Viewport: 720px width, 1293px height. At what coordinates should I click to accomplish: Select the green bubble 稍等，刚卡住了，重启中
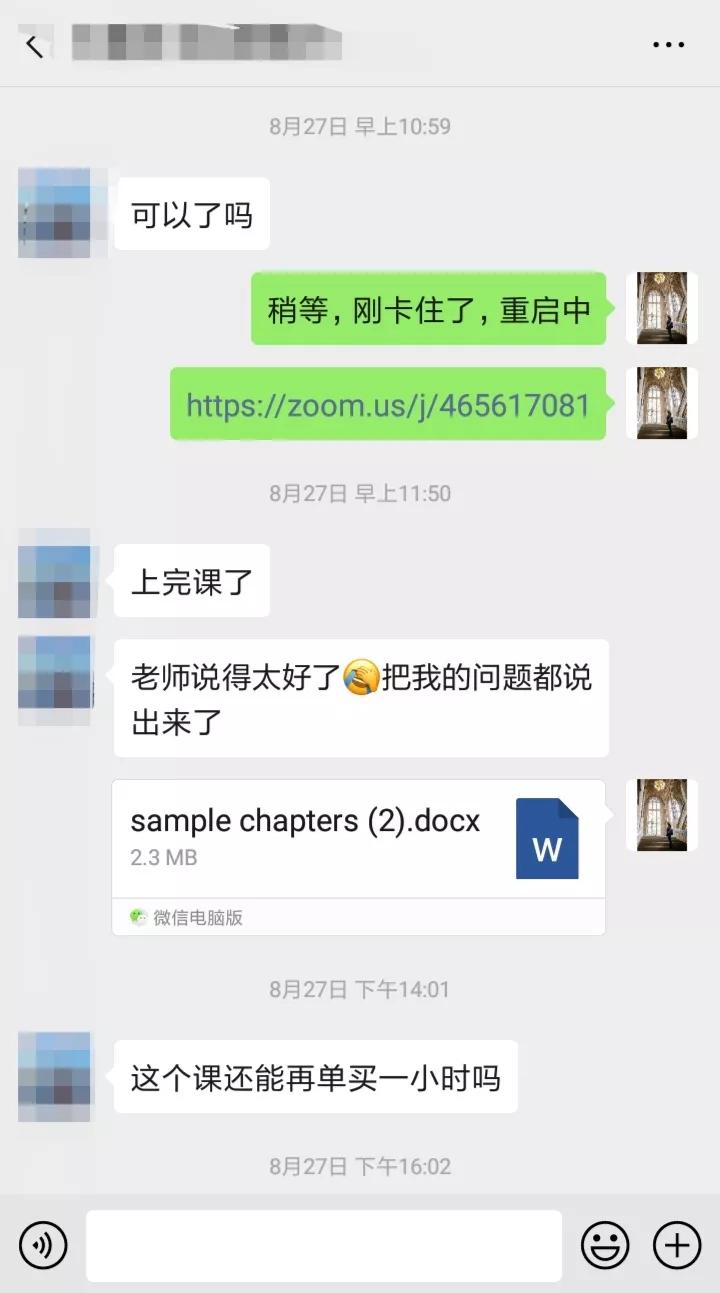pos(428,309)
